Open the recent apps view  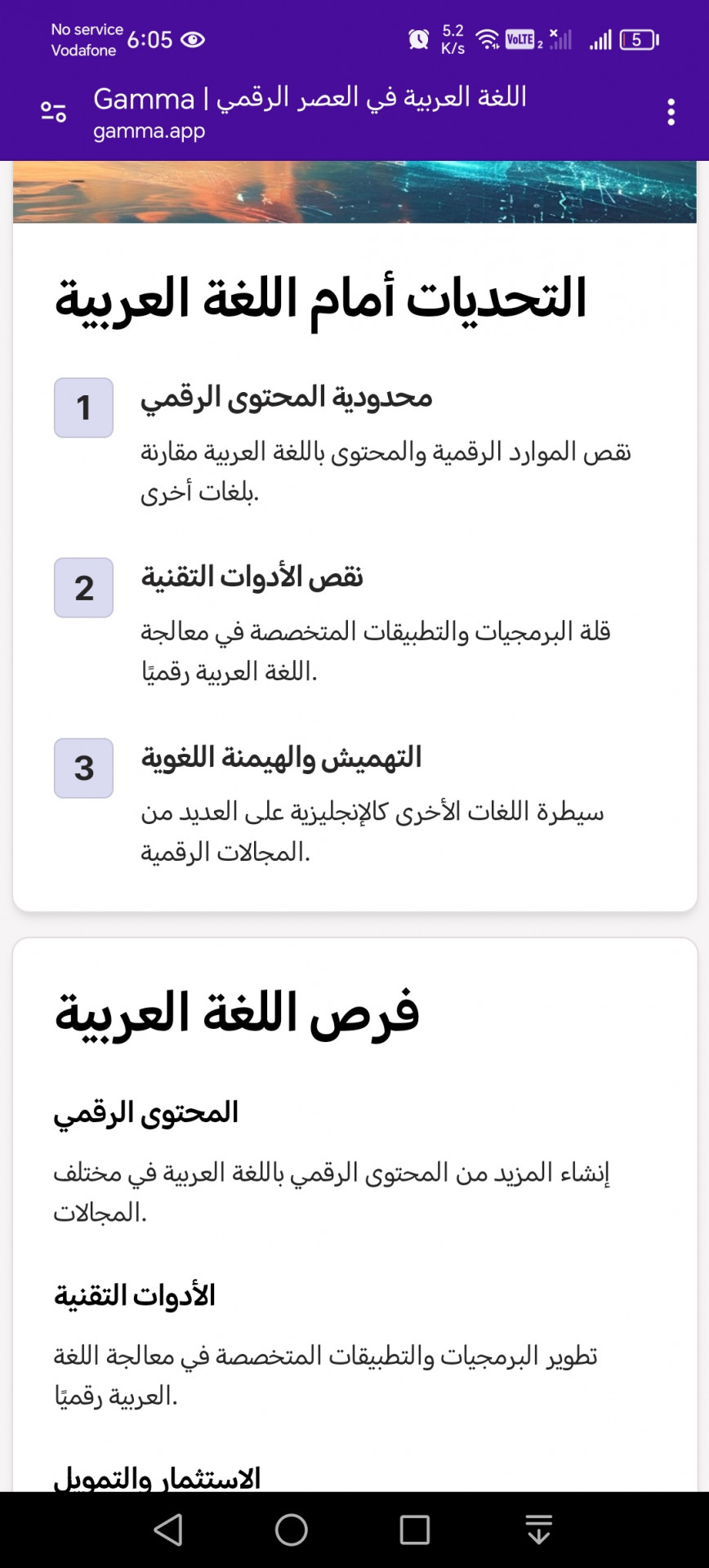click(415, 1530)
